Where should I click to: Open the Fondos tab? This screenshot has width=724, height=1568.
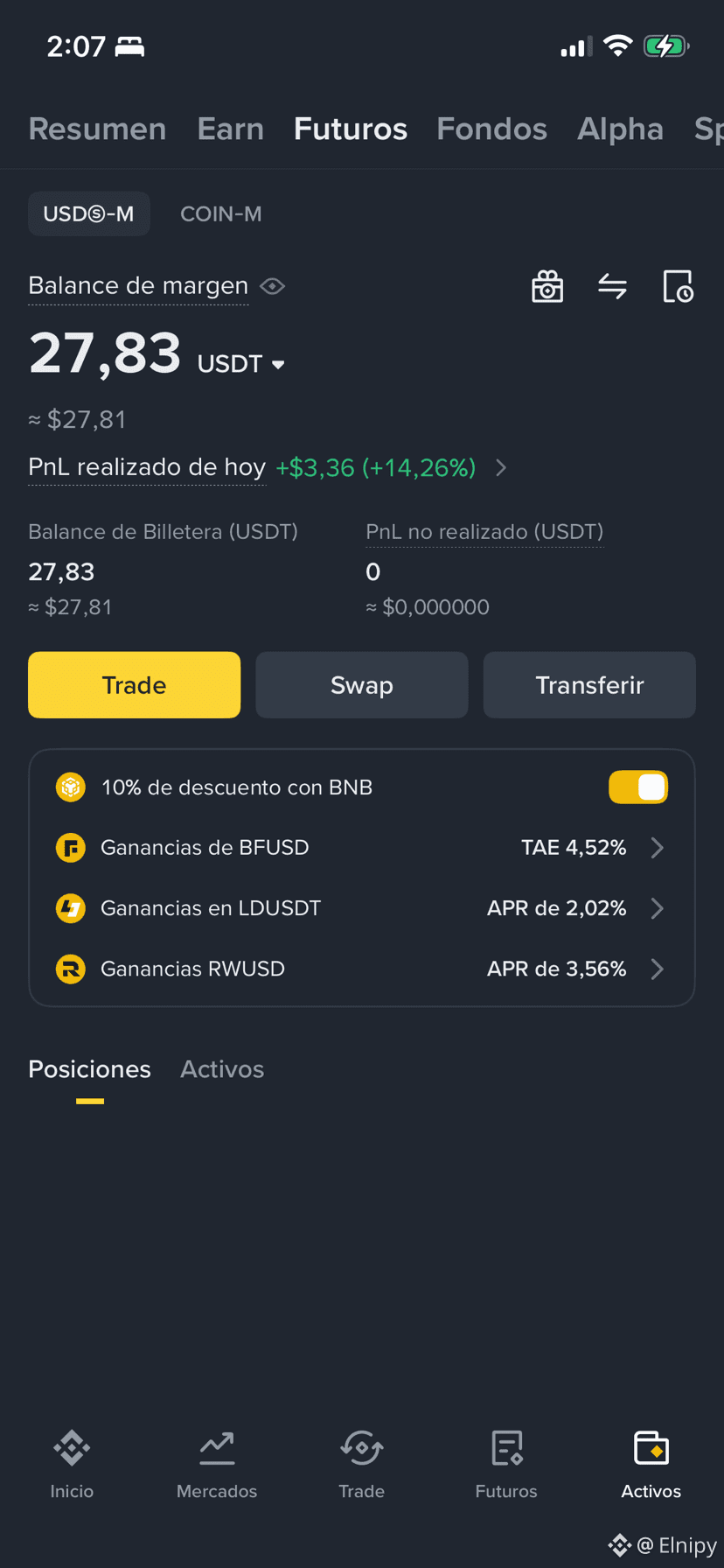(x=491, y=129)
